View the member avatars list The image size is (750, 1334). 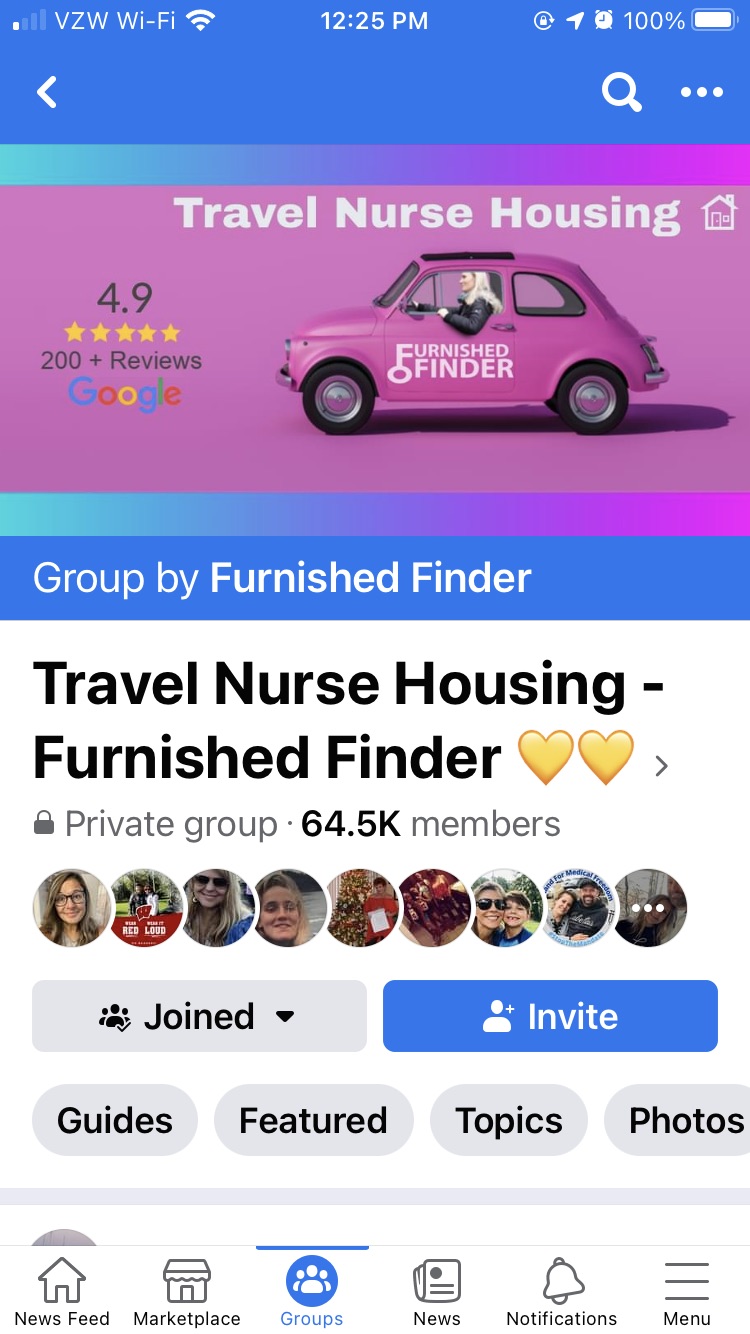click(360, 907)
